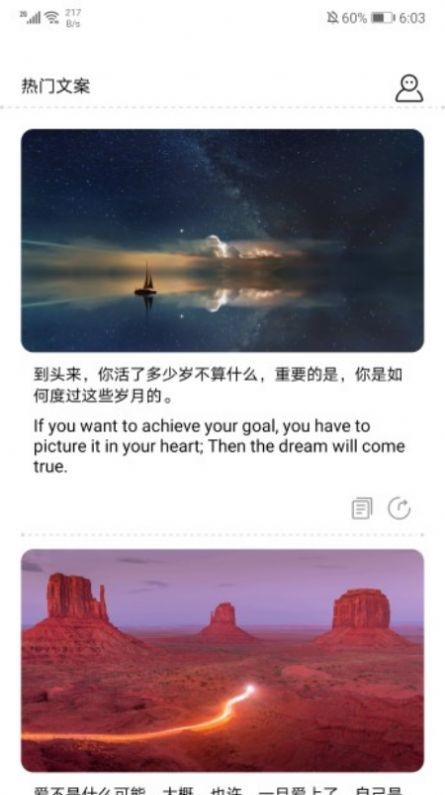Viewport: 445px width, 795px height.
Task: Open the red desert buttes image
Action: click(x=222, y=660)
